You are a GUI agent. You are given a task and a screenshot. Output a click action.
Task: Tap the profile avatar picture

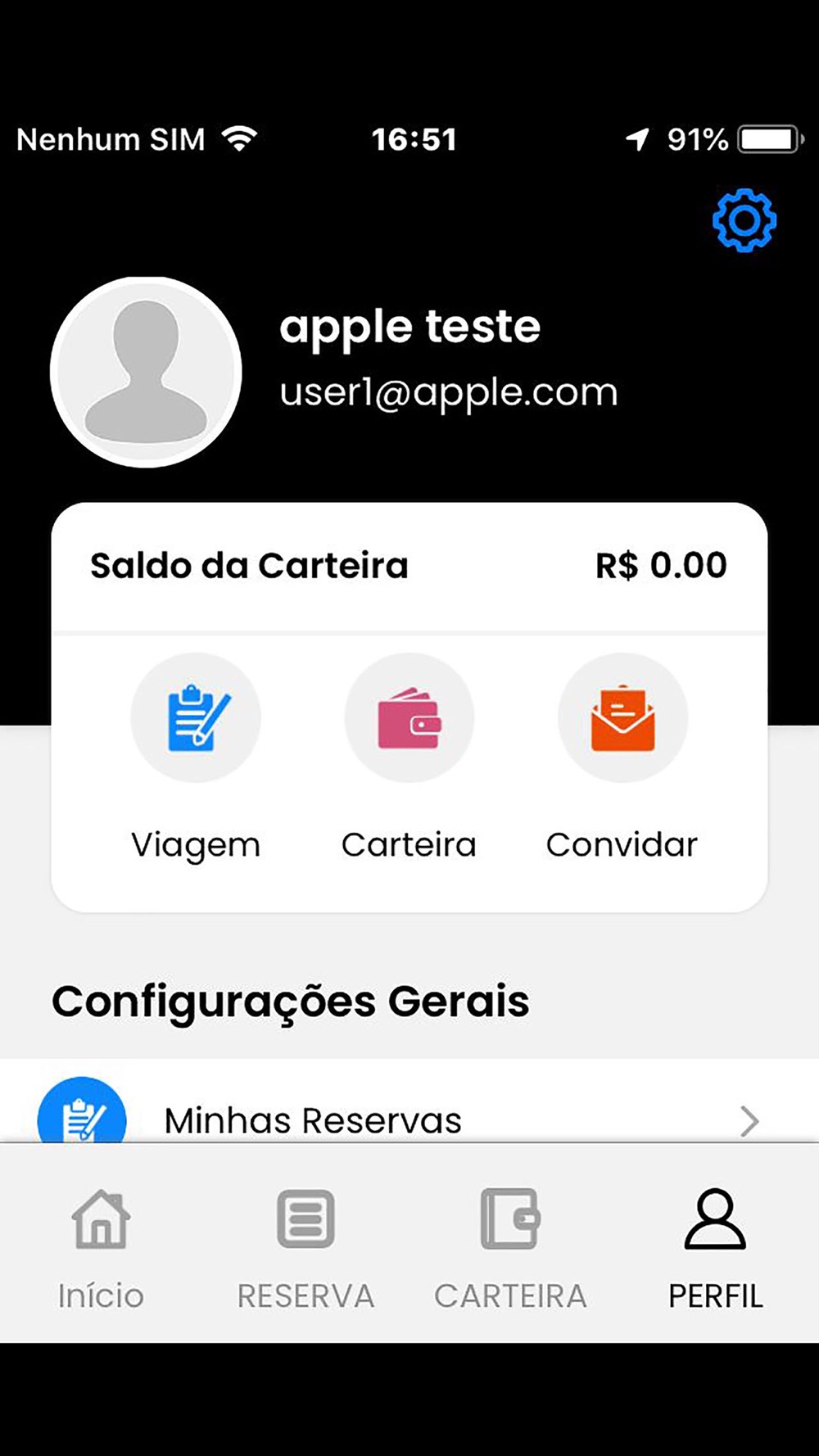coord(146,372)
